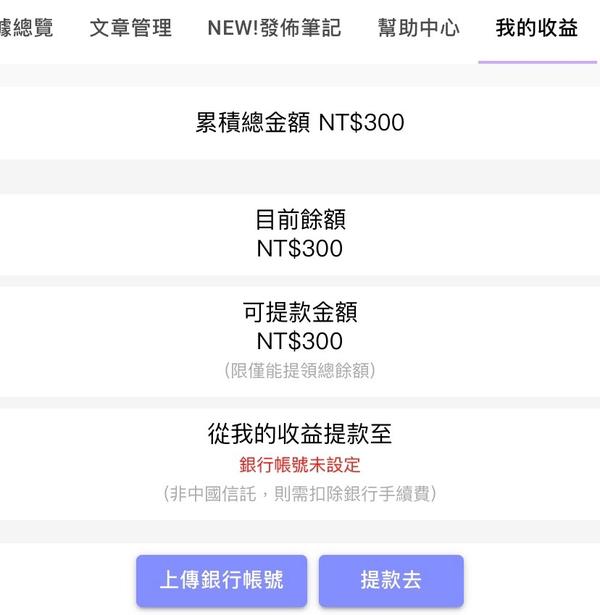Select the 我的收益 tab
Viewport: 600px width, 615px height.
[537, 28]
